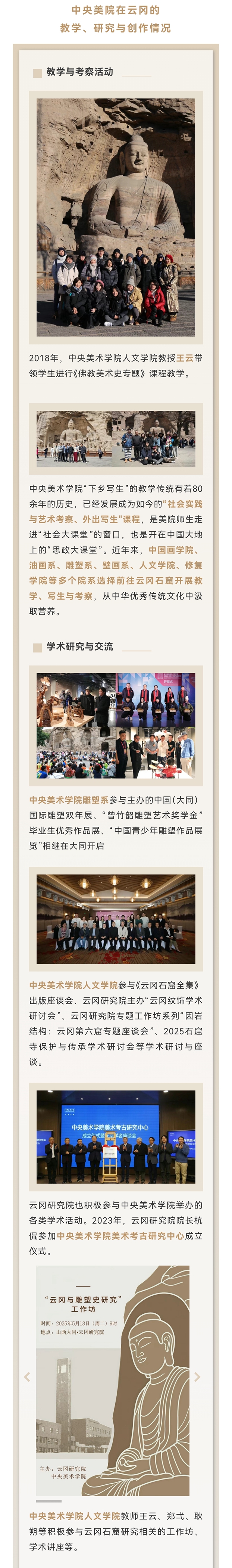Show the next slide in the workshop carousel
232x1568 pixels.
[x=197, y=1376]
